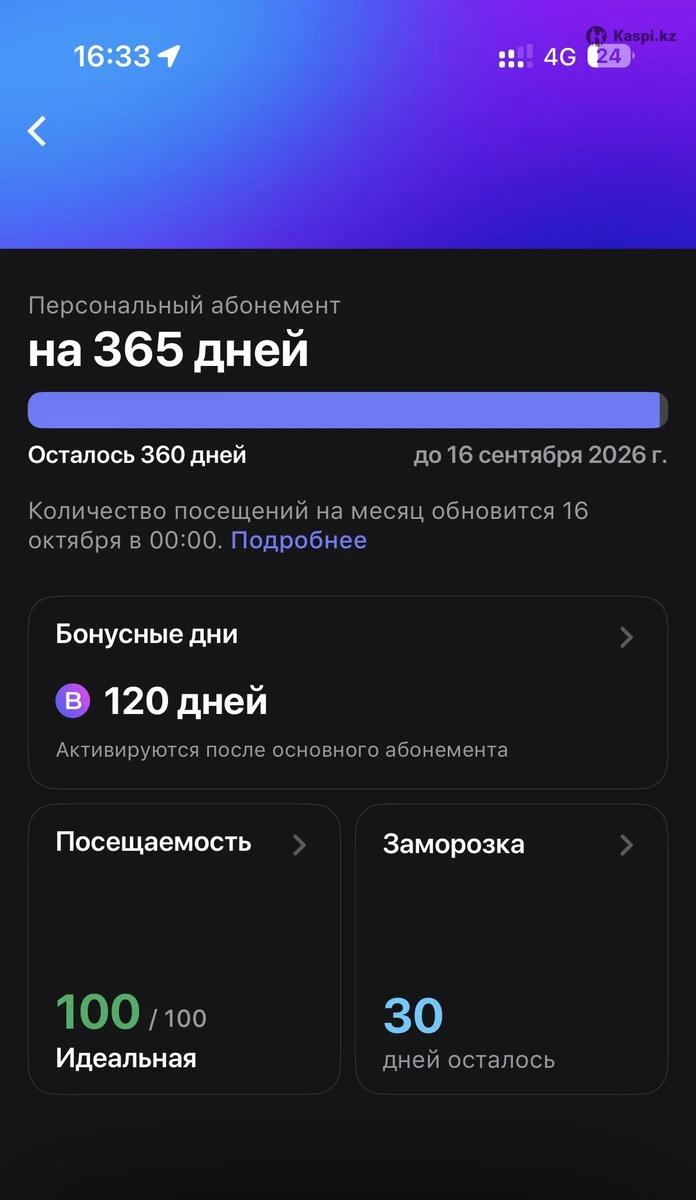Viewport: 696px width, 1200px height.
Task: Go back using the top-left arrow
Action: coord(38,131)
